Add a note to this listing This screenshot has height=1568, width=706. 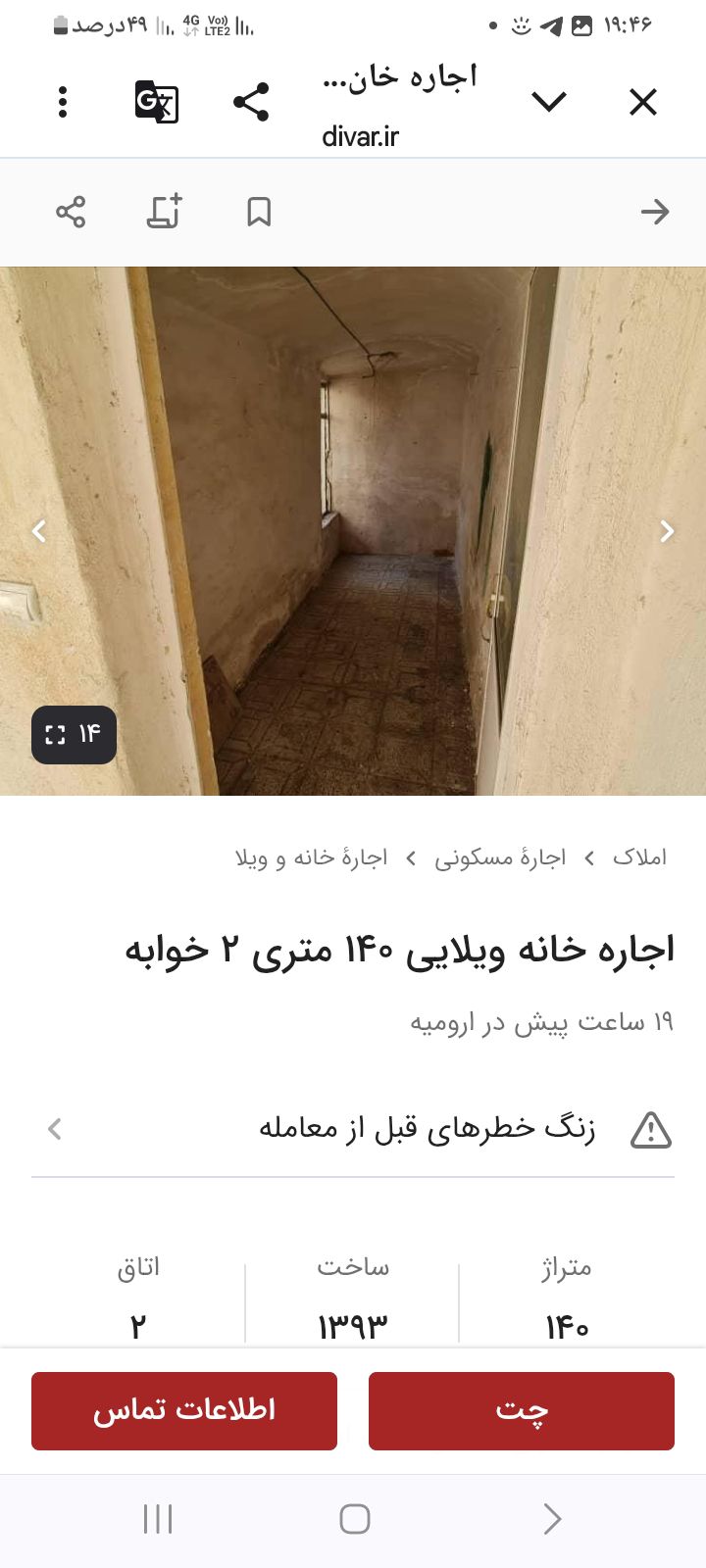(x=165, y=212)
